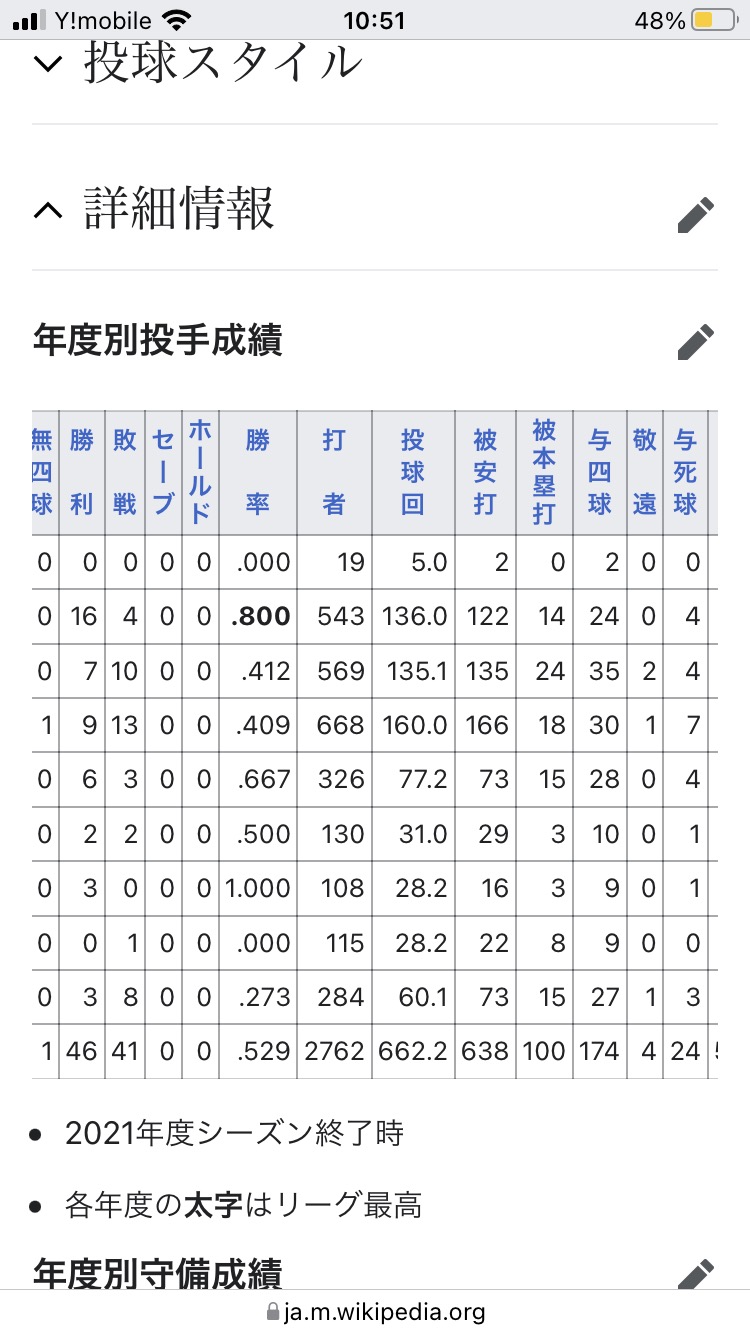Edit the 詳細情報 section
Image resolution: width=750 pixels, height=1334 pixels.
point(696,215)
